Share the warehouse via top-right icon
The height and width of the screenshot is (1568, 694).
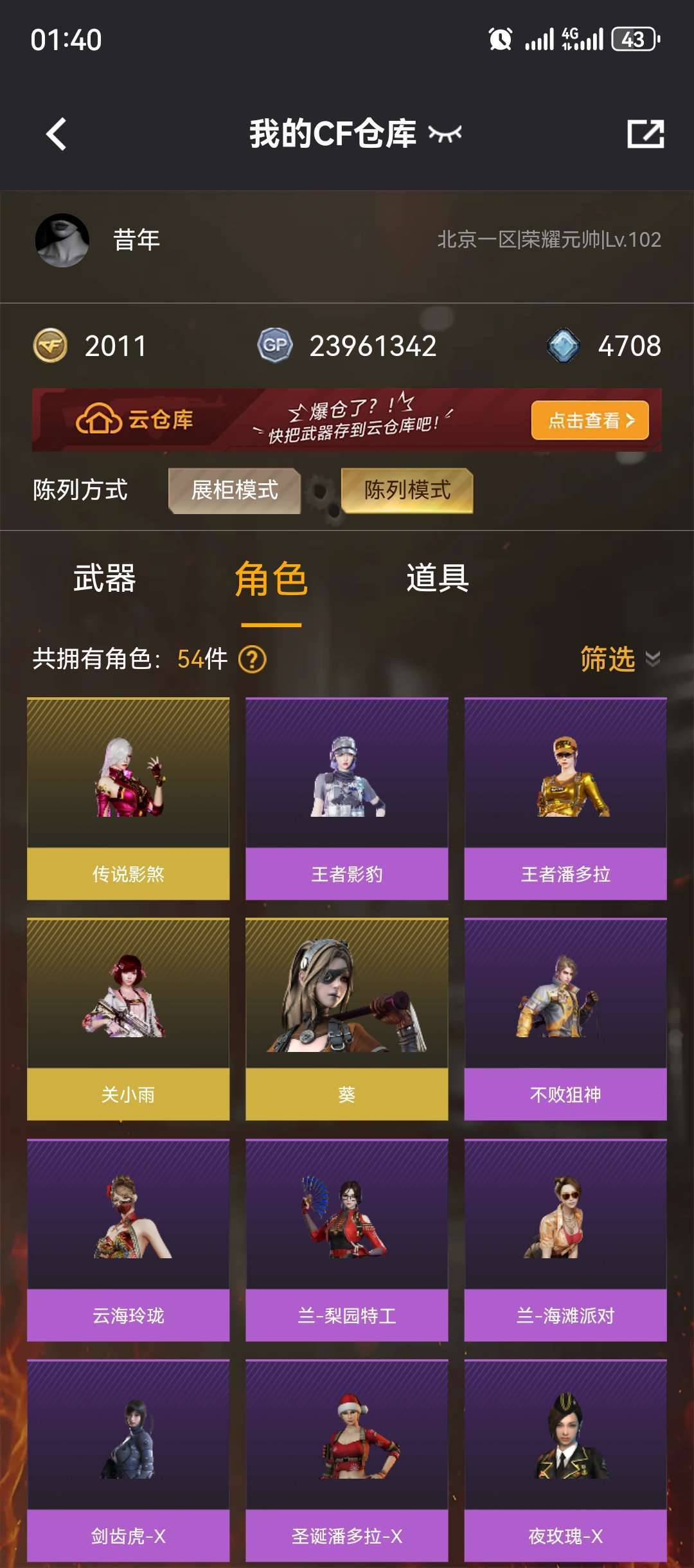(645, 134)
